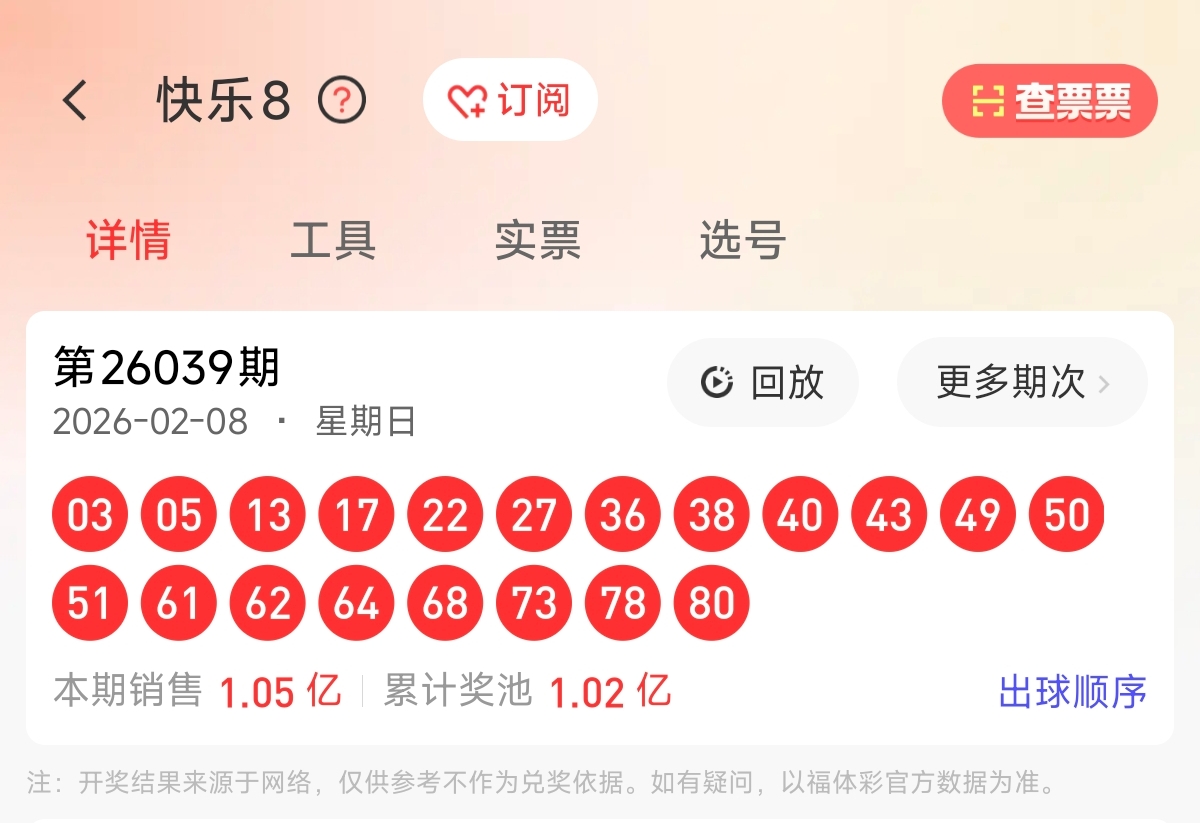Viewport: 1200px width, 823px height.
Task: Go back using the arrow
Action: point(76,101)
